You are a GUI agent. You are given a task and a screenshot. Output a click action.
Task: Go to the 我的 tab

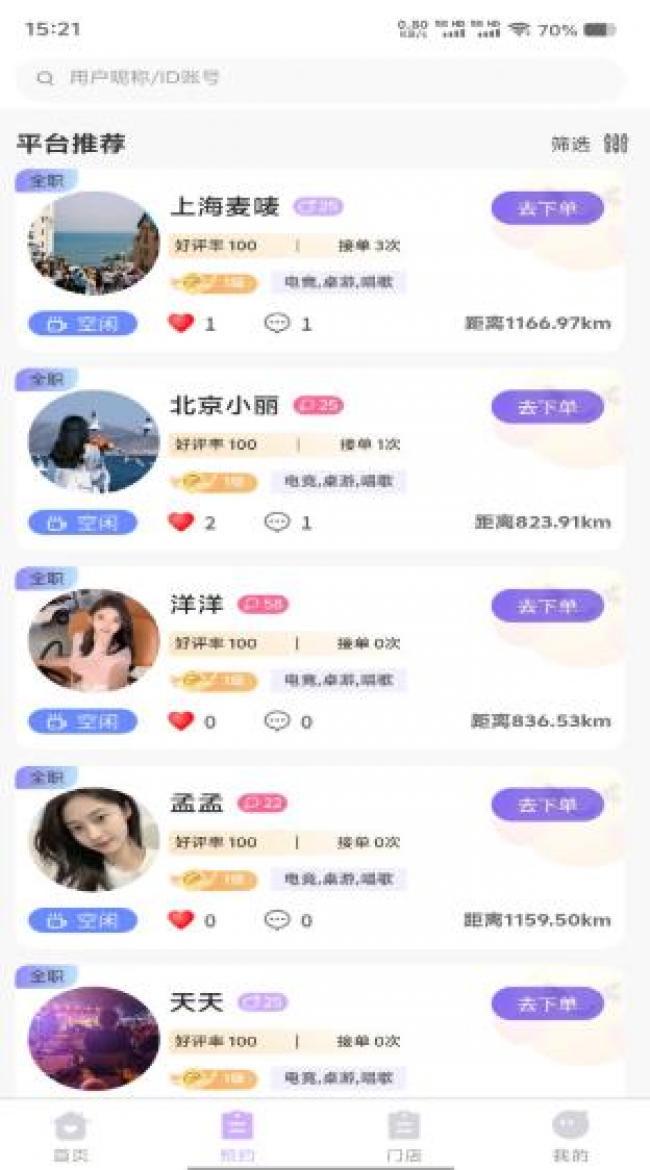tap(570, 1134)
